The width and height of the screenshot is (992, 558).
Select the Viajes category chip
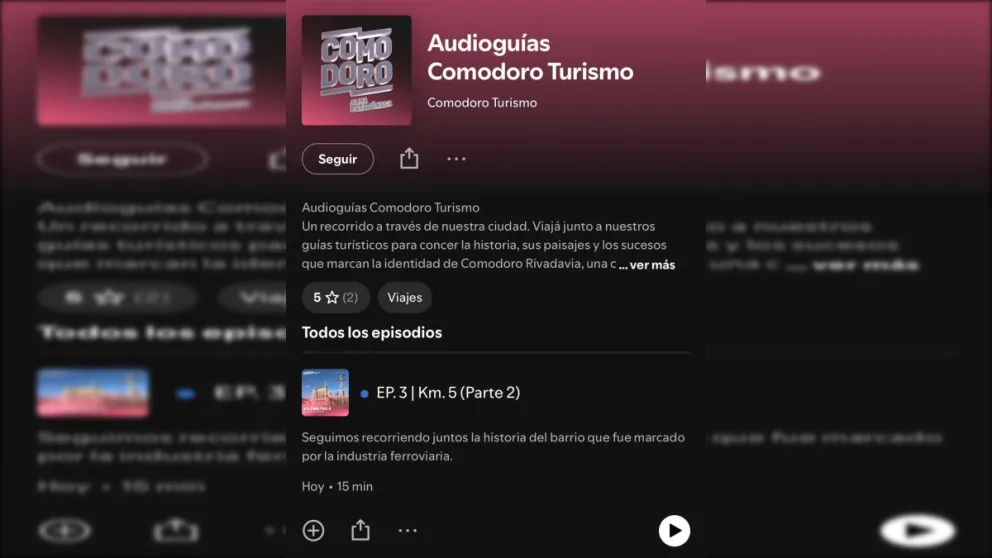[x=405, y=297]
